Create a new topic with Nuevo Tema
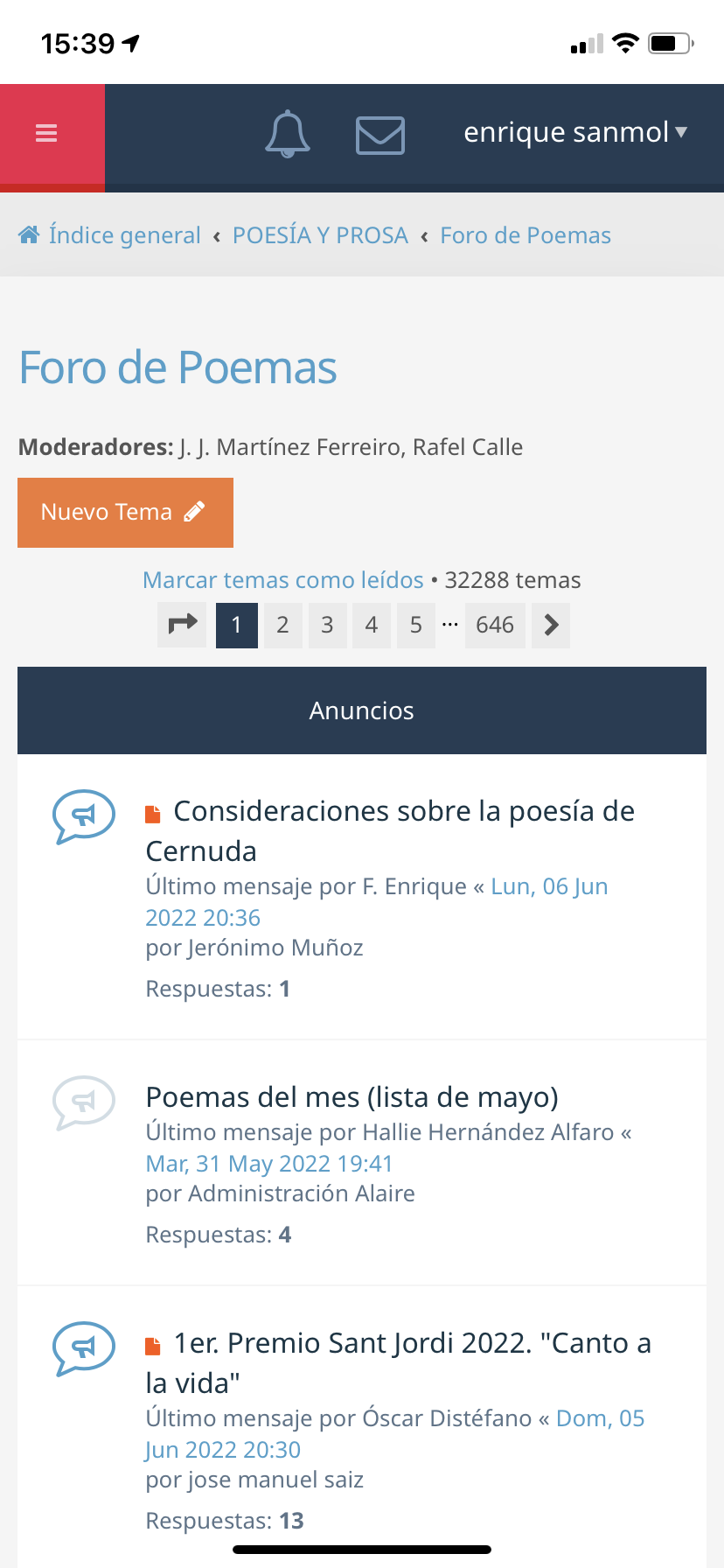This screenshot has height=1568, width=724. (125, 513)
